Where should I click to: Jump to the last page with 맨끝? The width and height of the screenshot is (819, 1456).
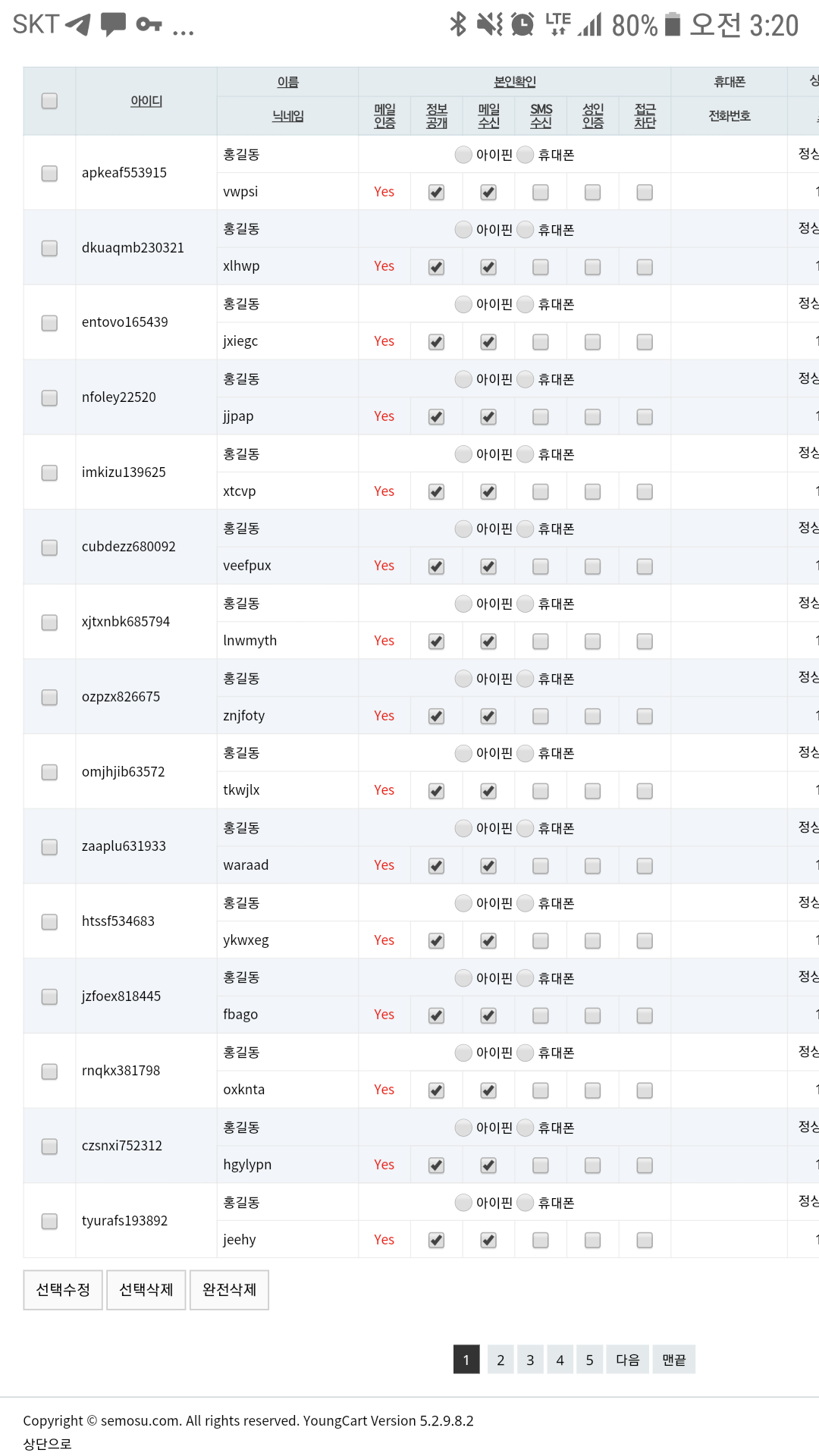673,1360
